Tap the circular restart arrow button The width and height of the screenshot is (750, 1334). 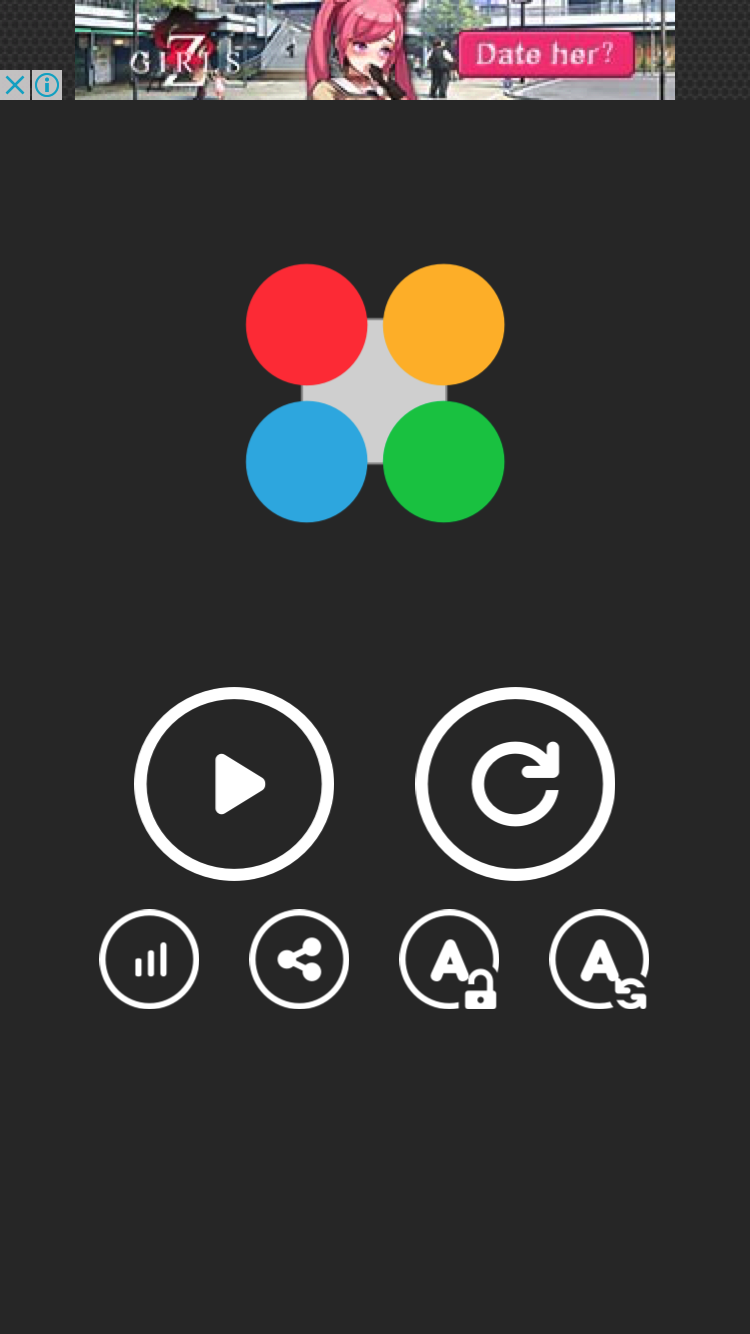coord(515,783)
